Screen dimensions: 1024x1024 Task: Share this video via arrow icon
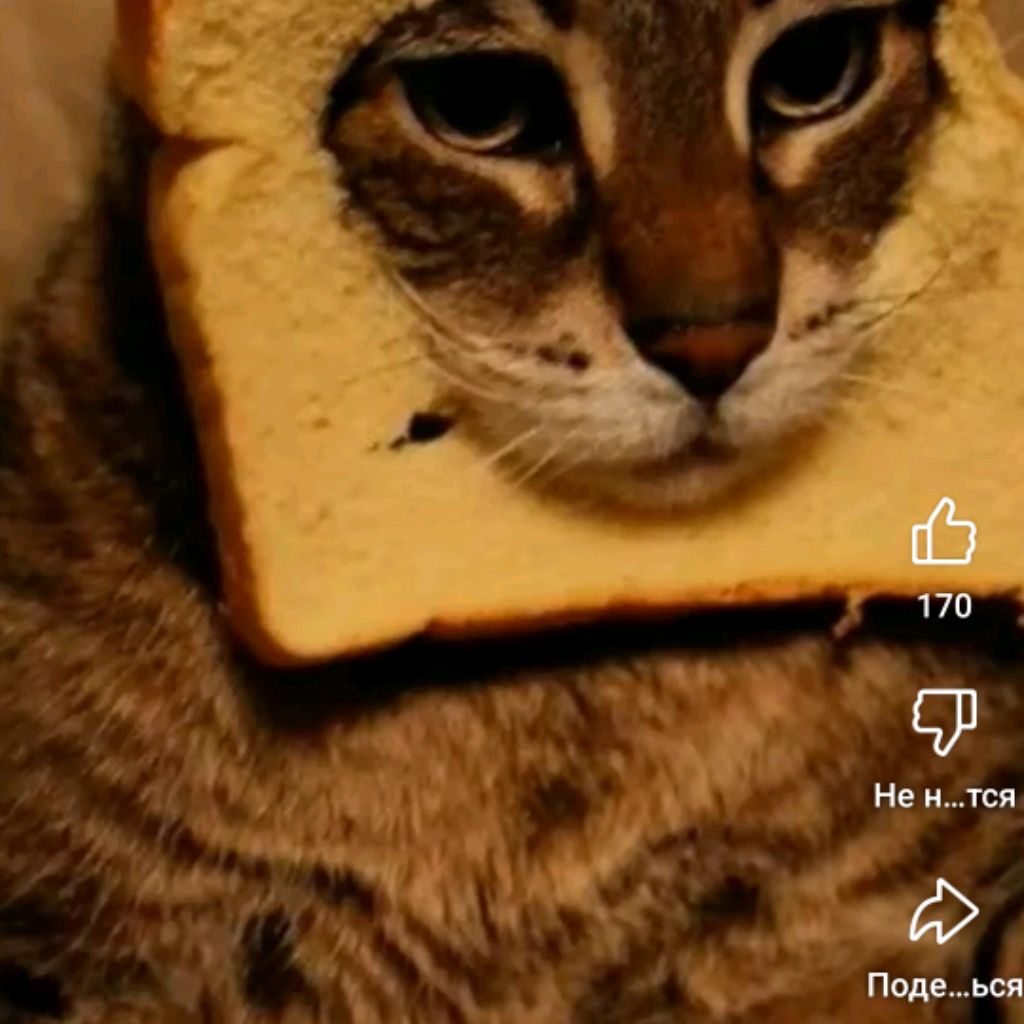(943, 911)
